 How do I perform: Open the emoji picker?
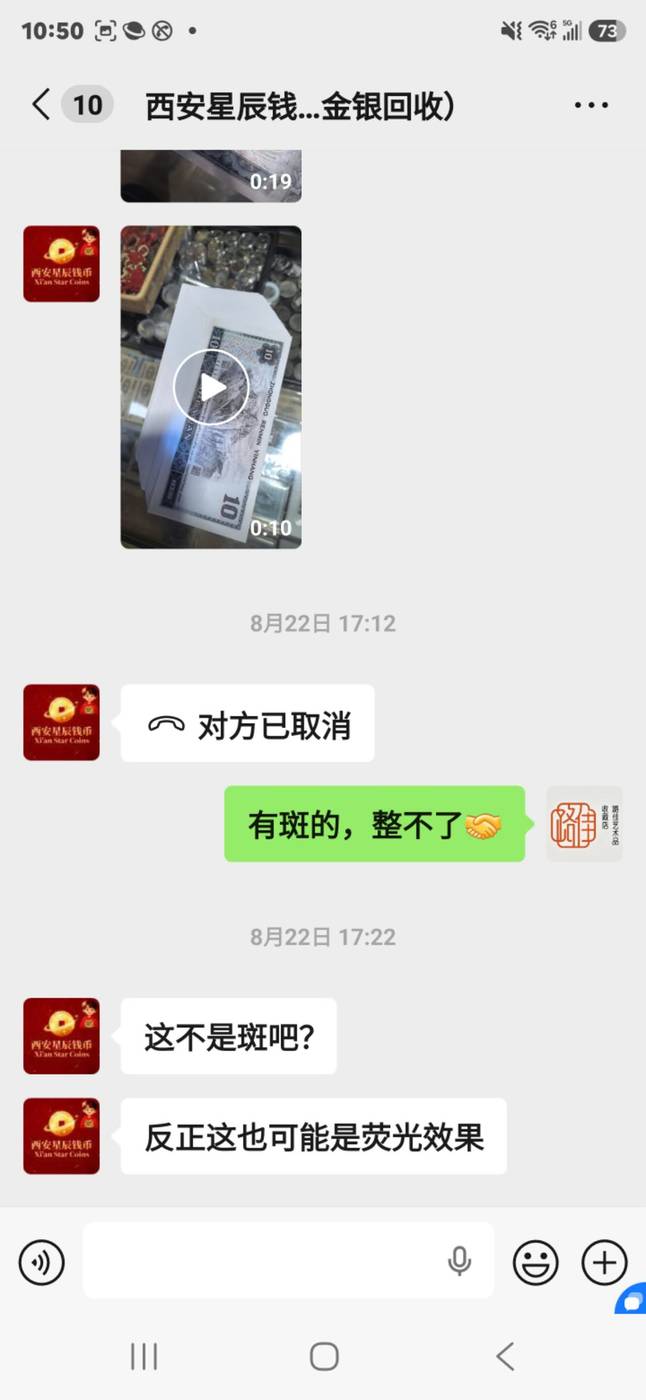pyautogui.click(x=536, y=1262)
